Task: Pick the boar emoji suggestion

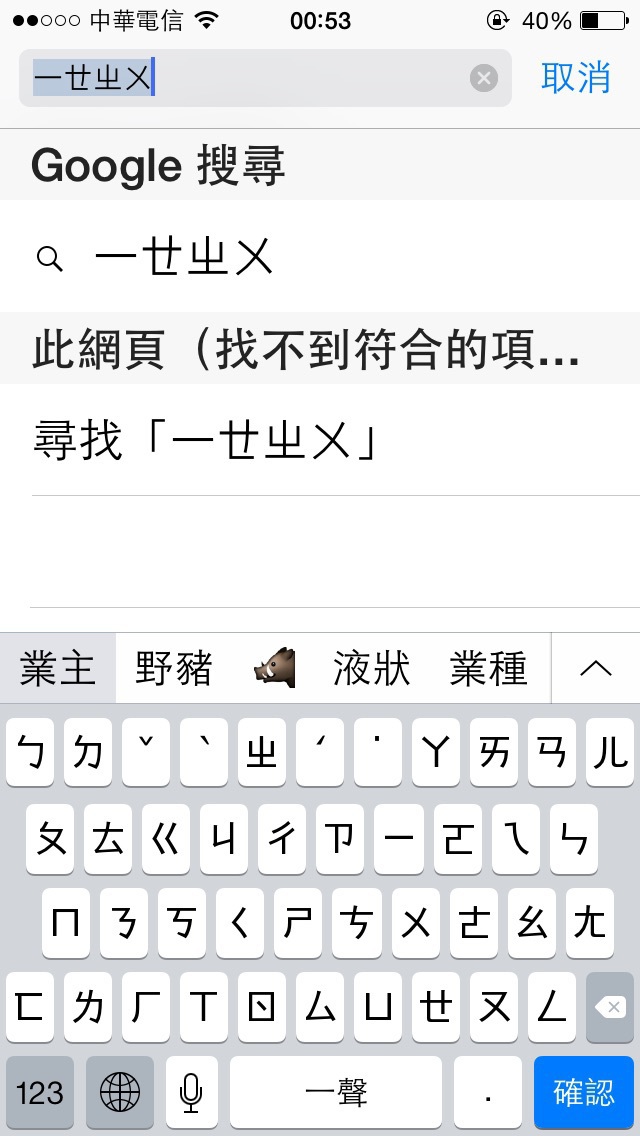Action: (x=275, y=668)
